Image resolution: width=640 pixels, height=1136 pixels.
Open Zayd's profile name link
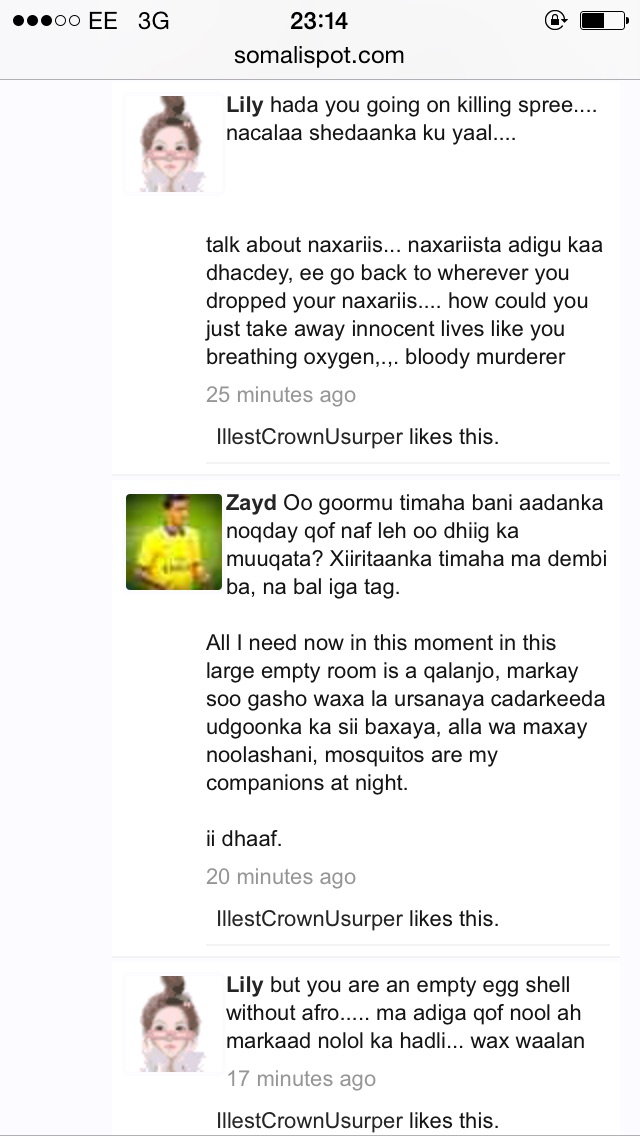pos(252,503)
